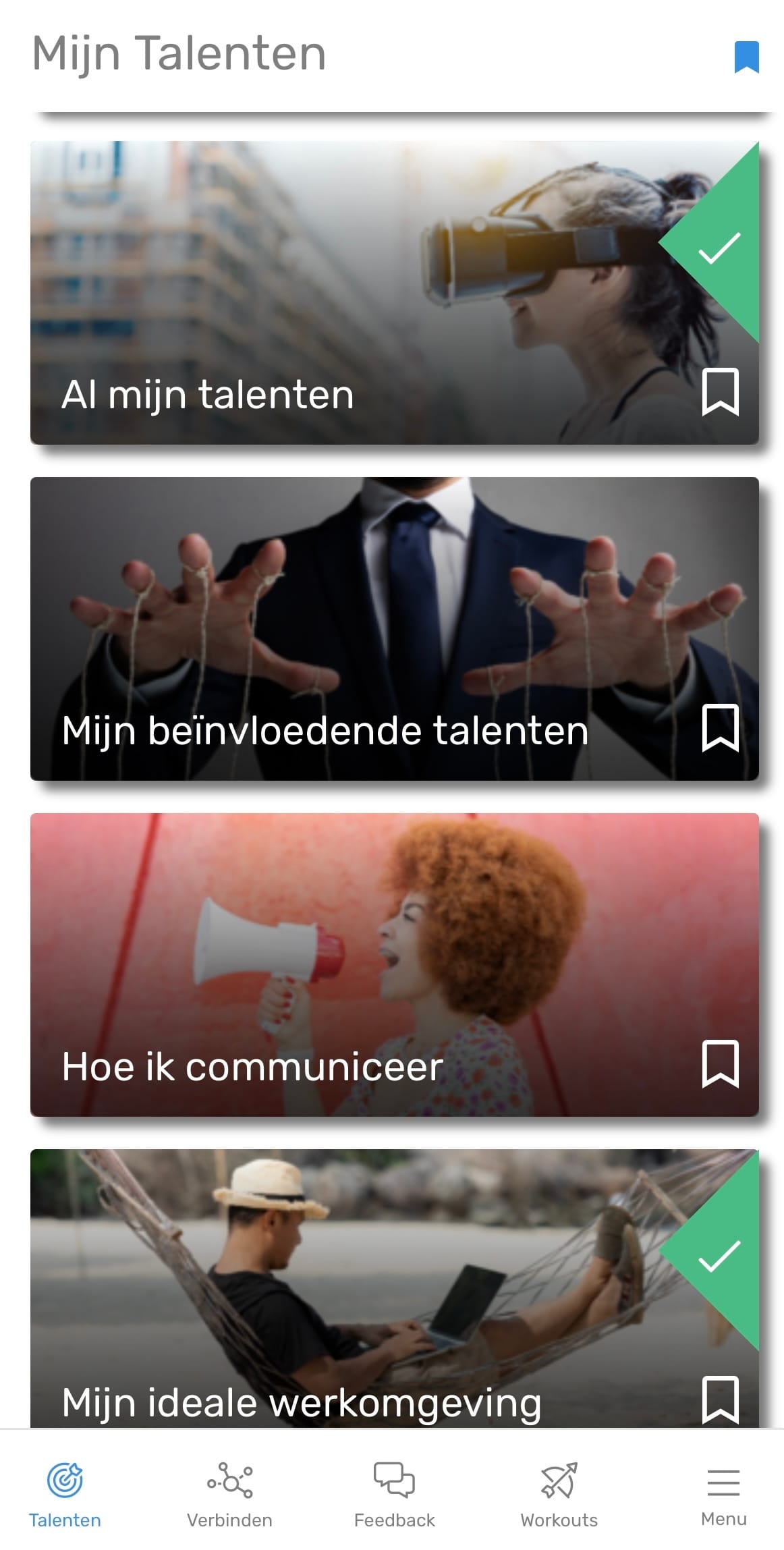Viewport: 784px width, 1550px height.
Task: Bookmark 'Mijn beïnvloedende talenten' card
Action: click(720, 727)
